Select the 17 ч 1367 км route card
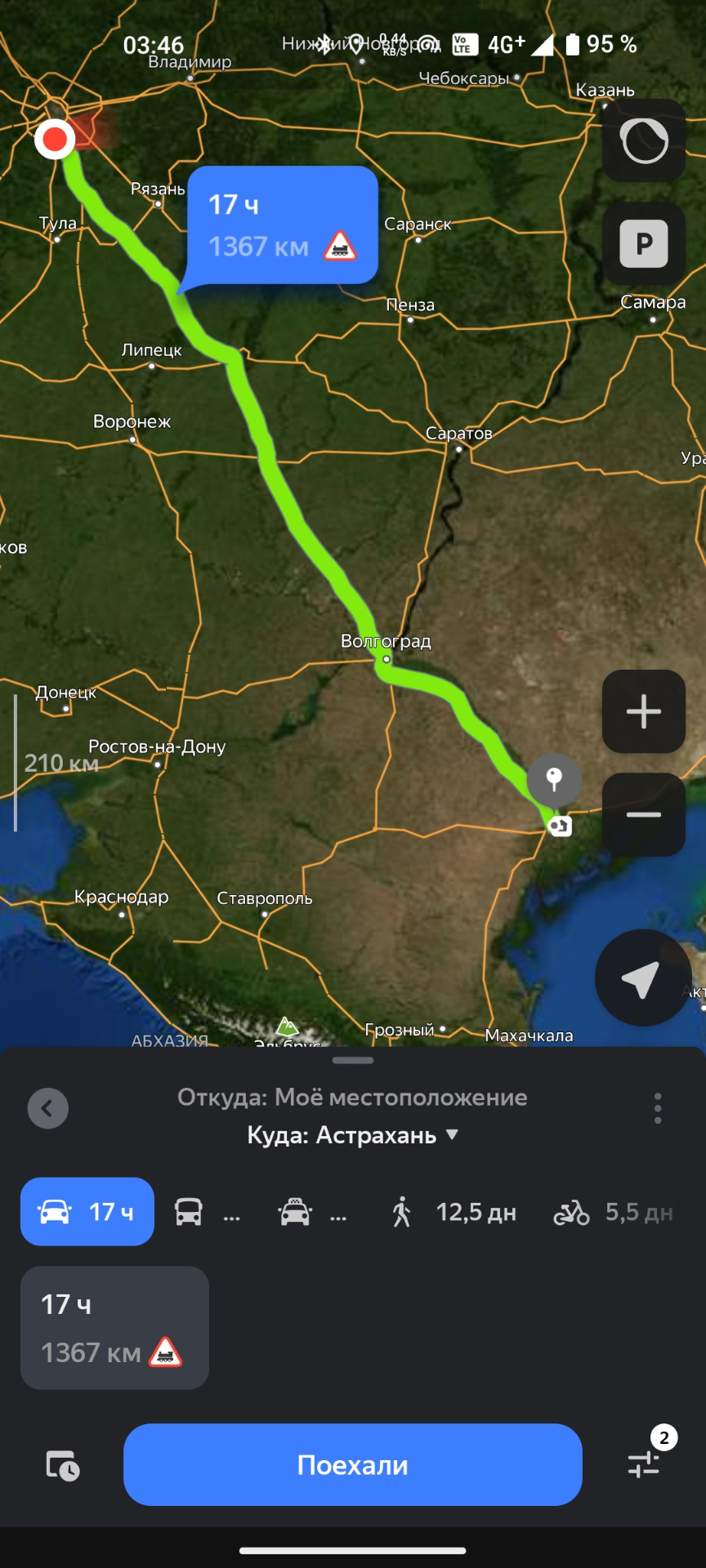 (x=114, y=1328)
